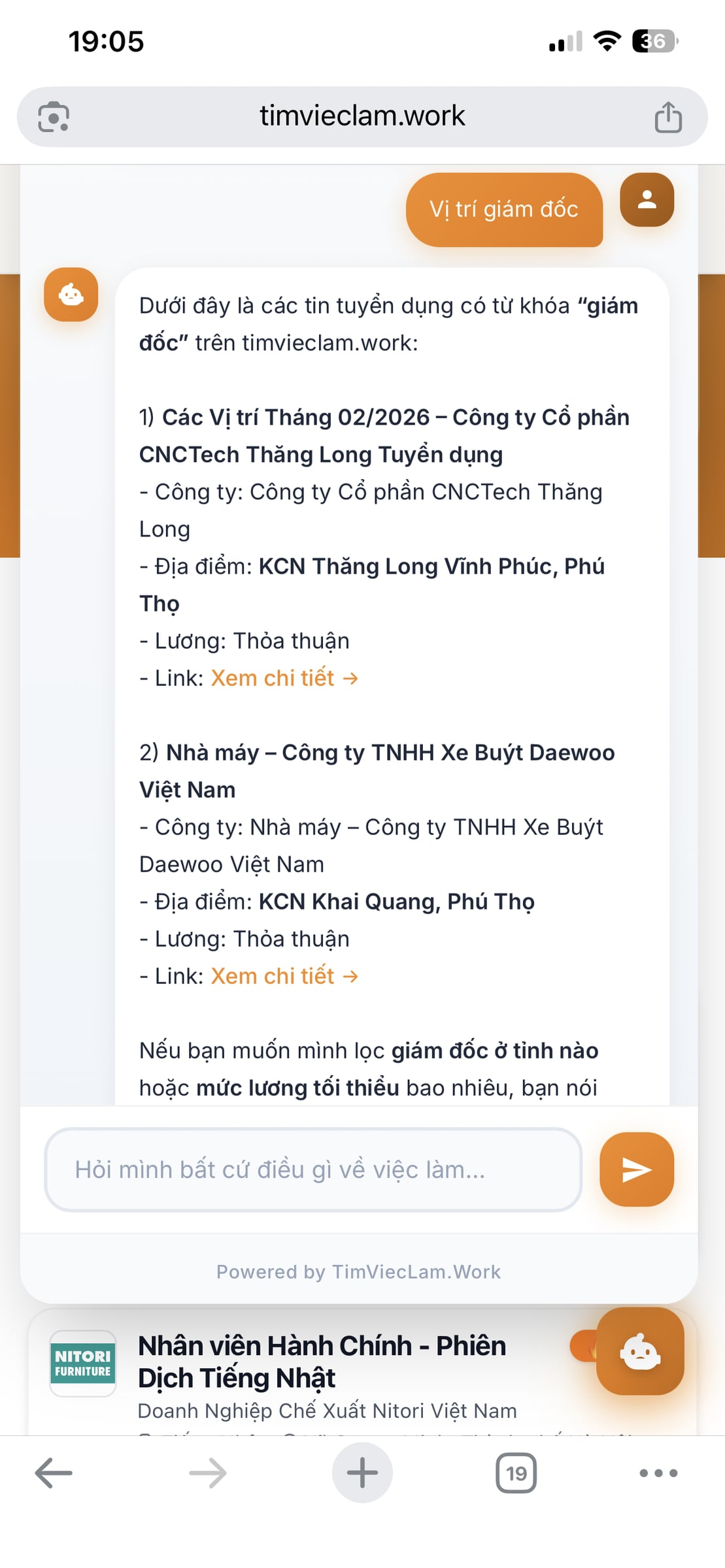The height and width of the screenshot is (1568, 725).
Task: Open a new browser tab
Action: click(x=362, y=1473)
